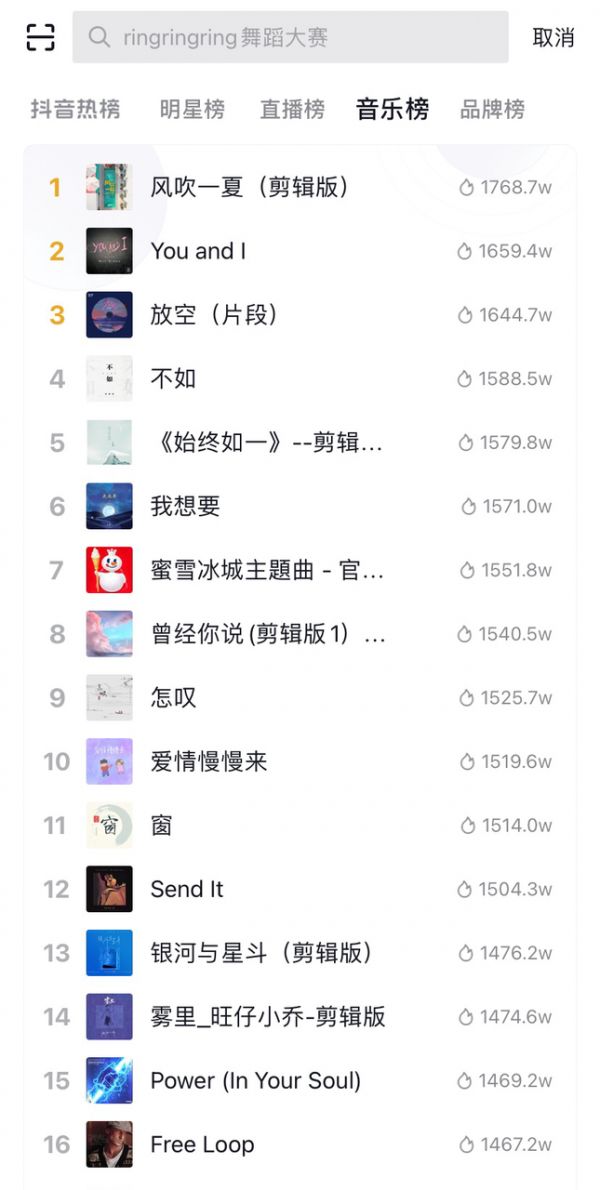The width and height of the screenshot is (600, 1190).
Task: Switch to the 明星榜 tab
Action: 192,109
